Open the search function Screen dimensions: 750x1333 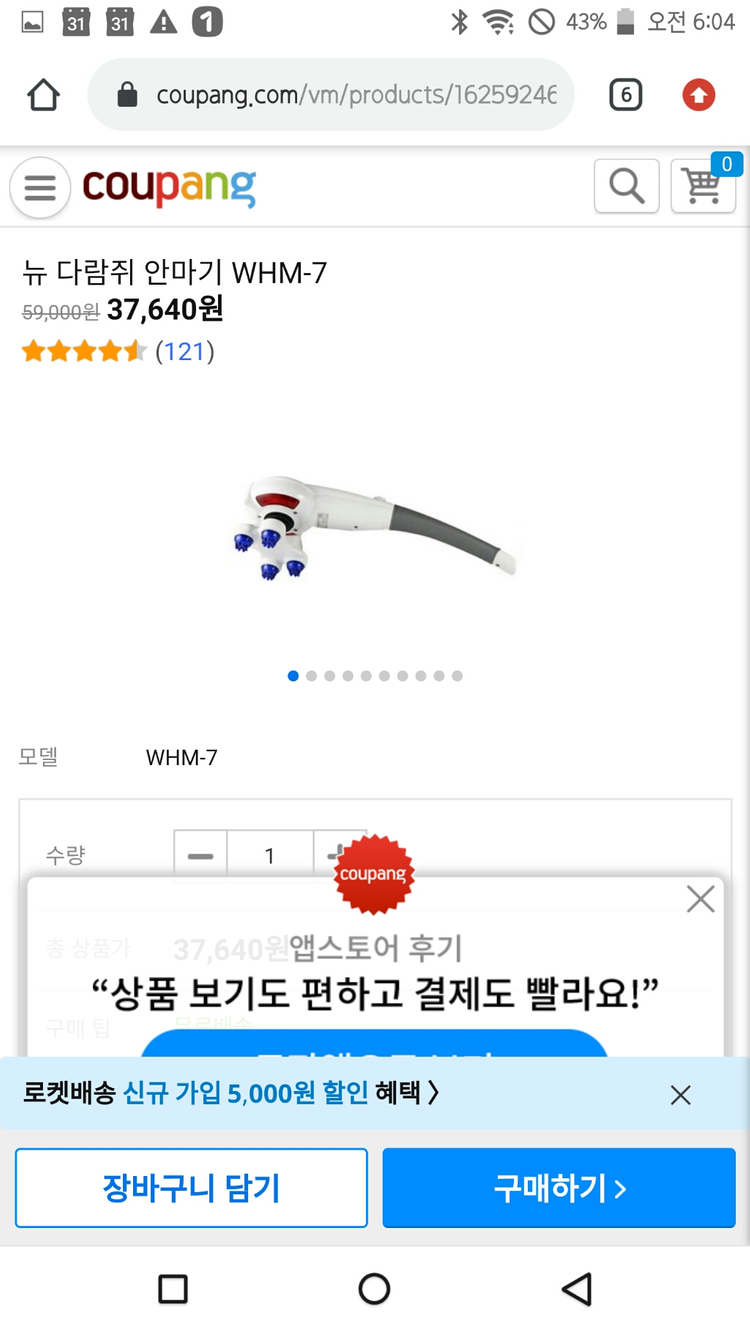pos(626,185)
